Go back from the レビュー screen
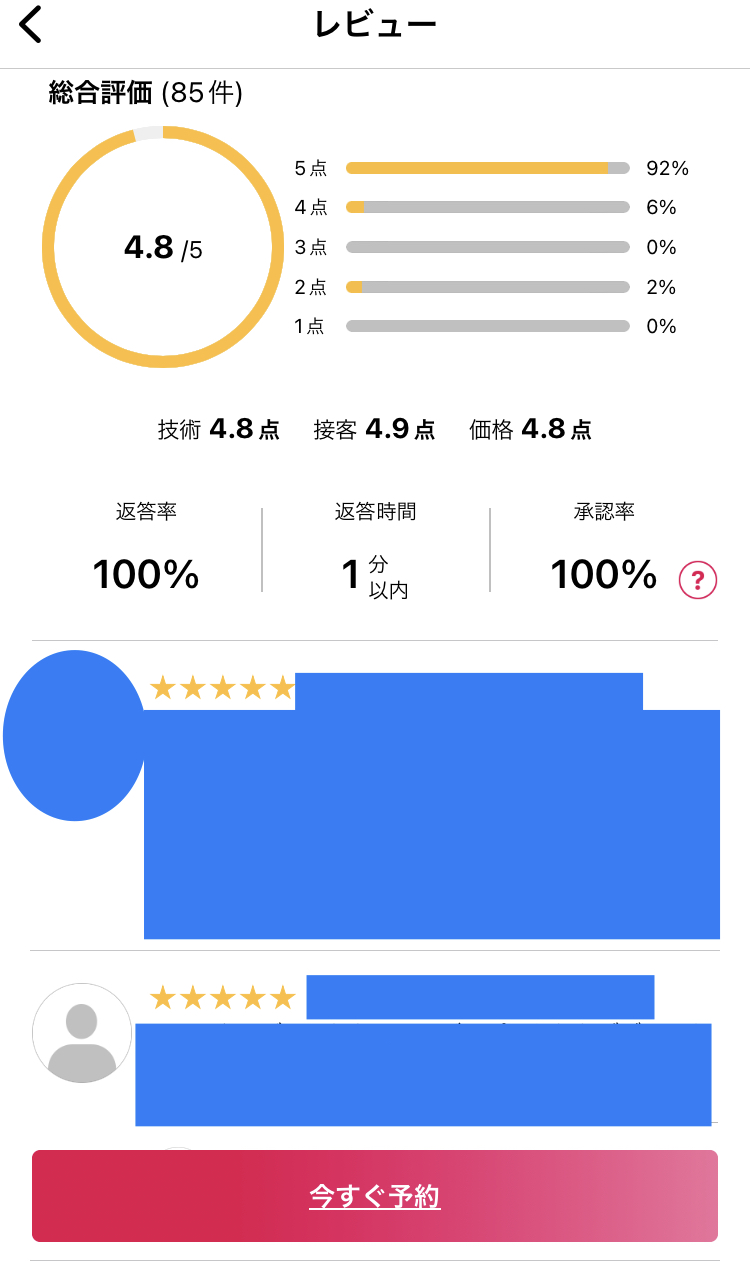Viewport: 750px width, 1274px height. [32, 25]
